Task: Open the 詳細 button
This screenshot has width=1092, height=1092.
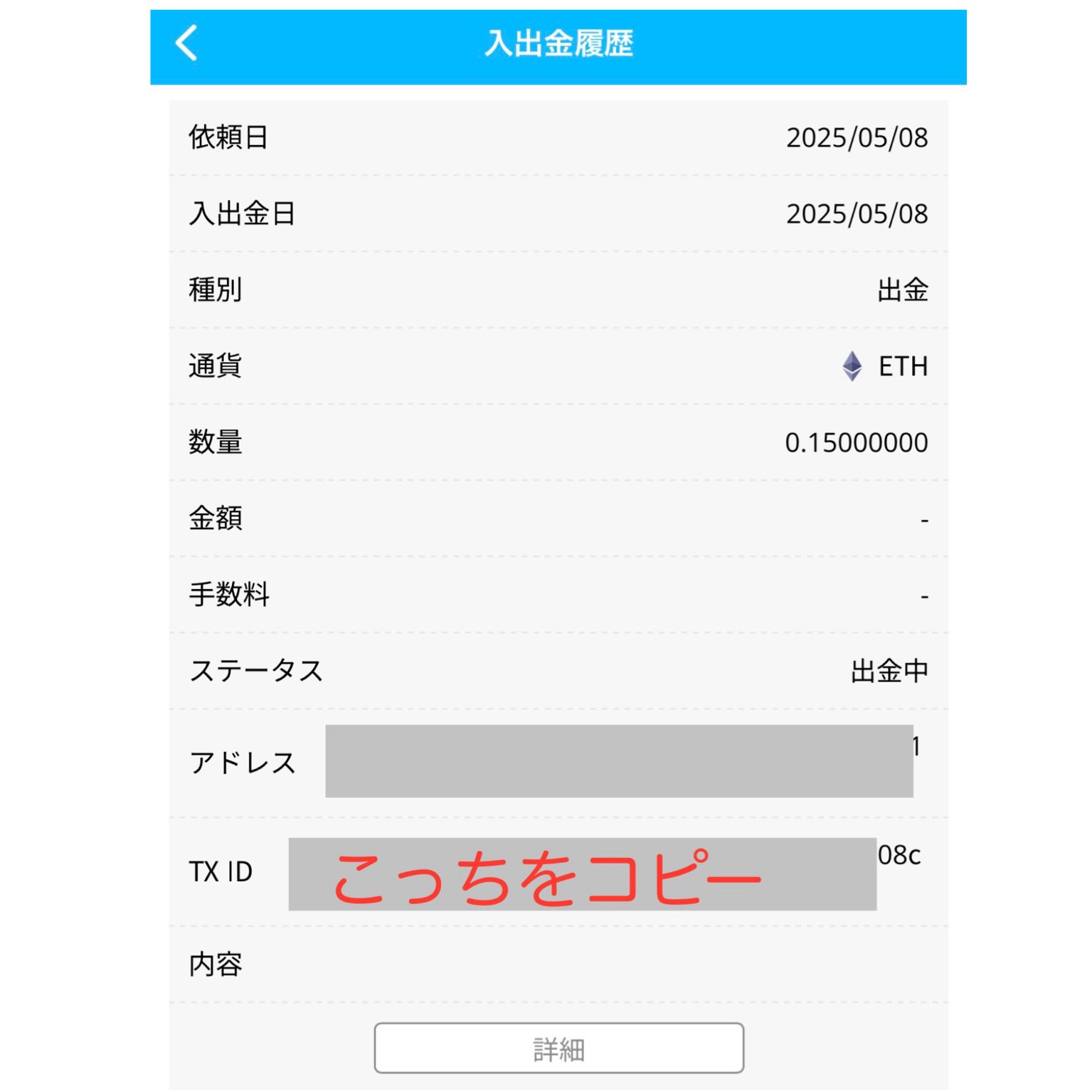Action: tap(558, 1048)
